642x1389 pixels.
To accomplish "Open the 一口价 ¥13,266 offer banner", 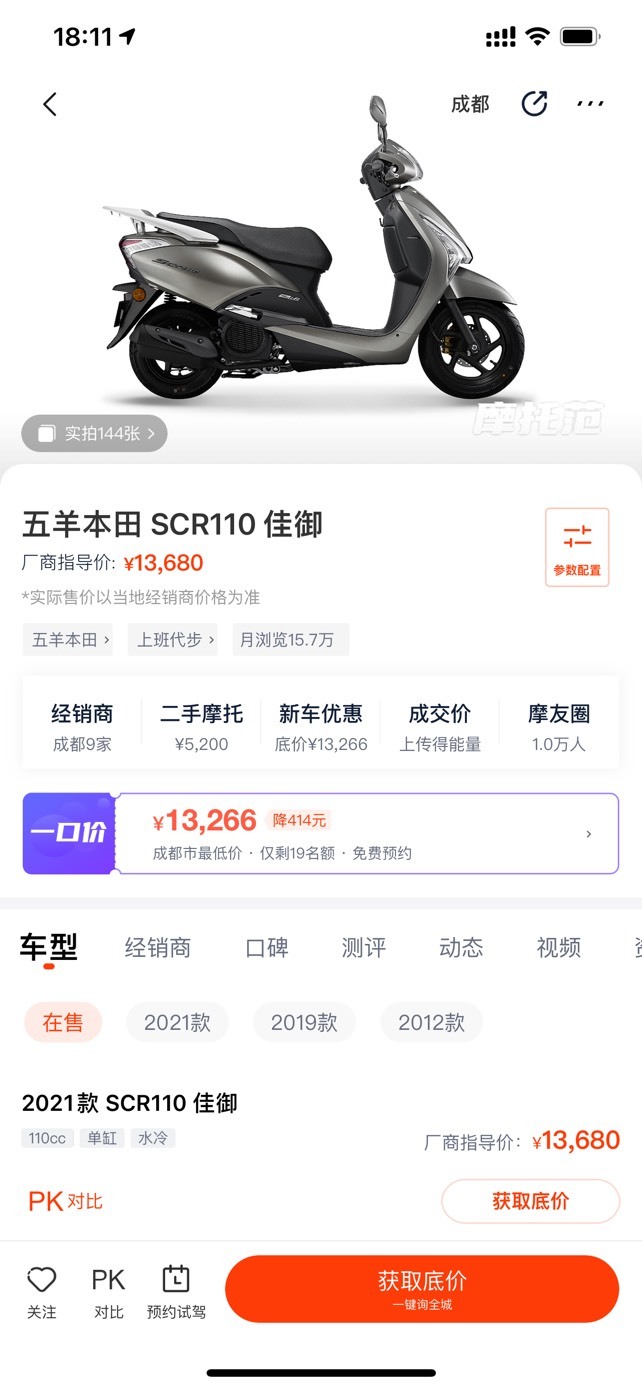I will click(x=320, y=834).
